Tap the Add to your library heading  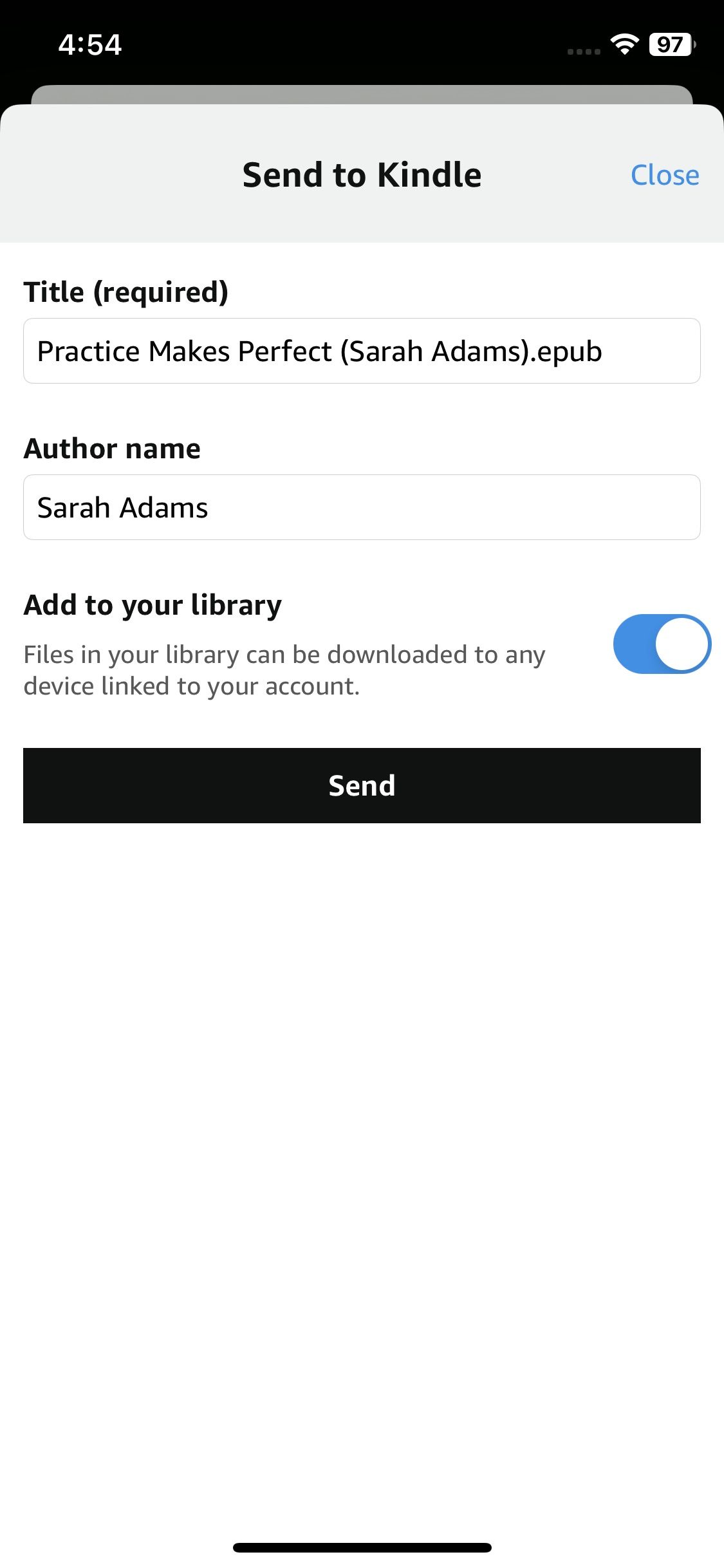[x=153, y=604]
